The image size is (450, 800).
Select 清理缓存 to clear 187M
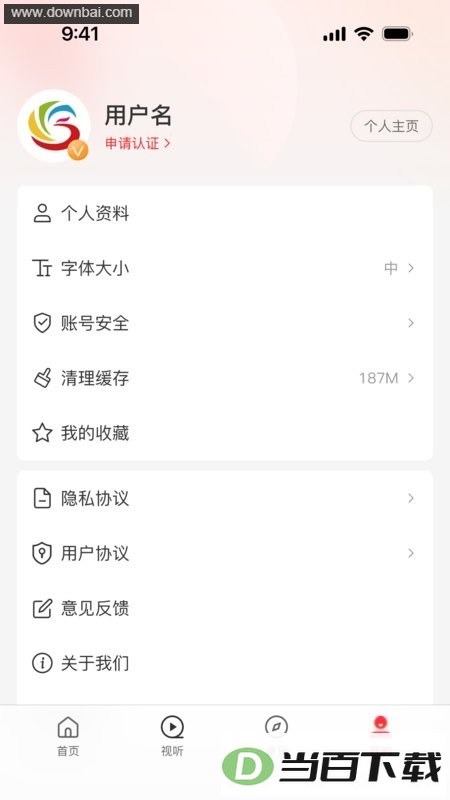coord(225,378)
